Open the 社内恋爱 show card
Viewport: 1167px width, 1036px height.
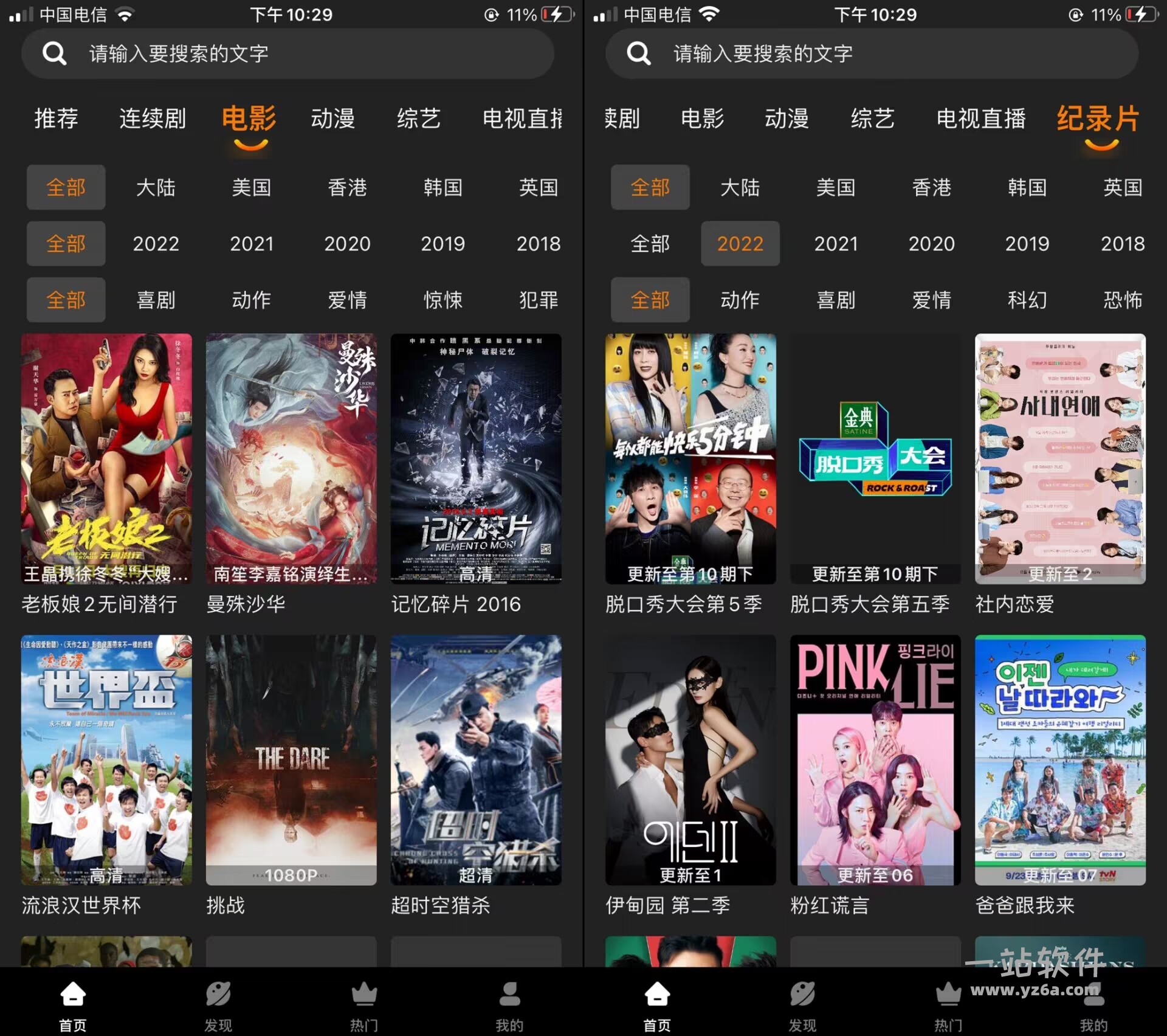1060,459
